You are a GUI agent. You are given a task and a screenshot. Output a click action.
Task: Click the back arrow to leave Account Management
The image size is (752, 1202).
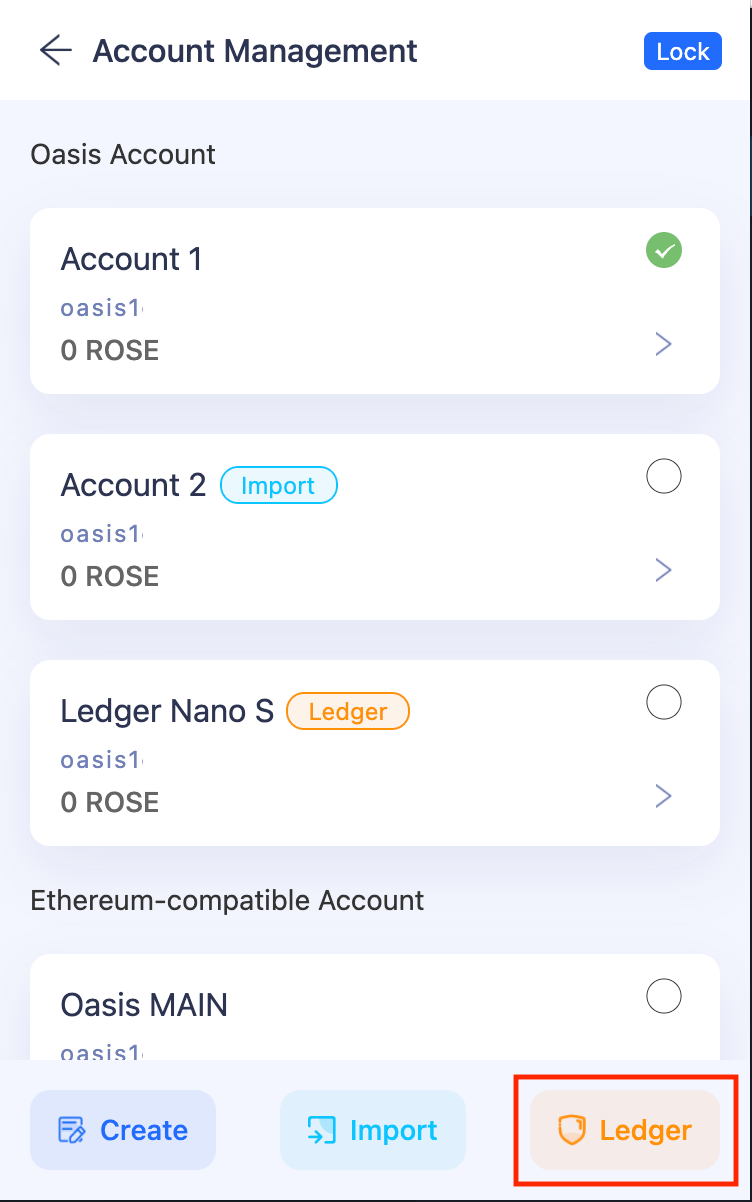coord(56,51)
